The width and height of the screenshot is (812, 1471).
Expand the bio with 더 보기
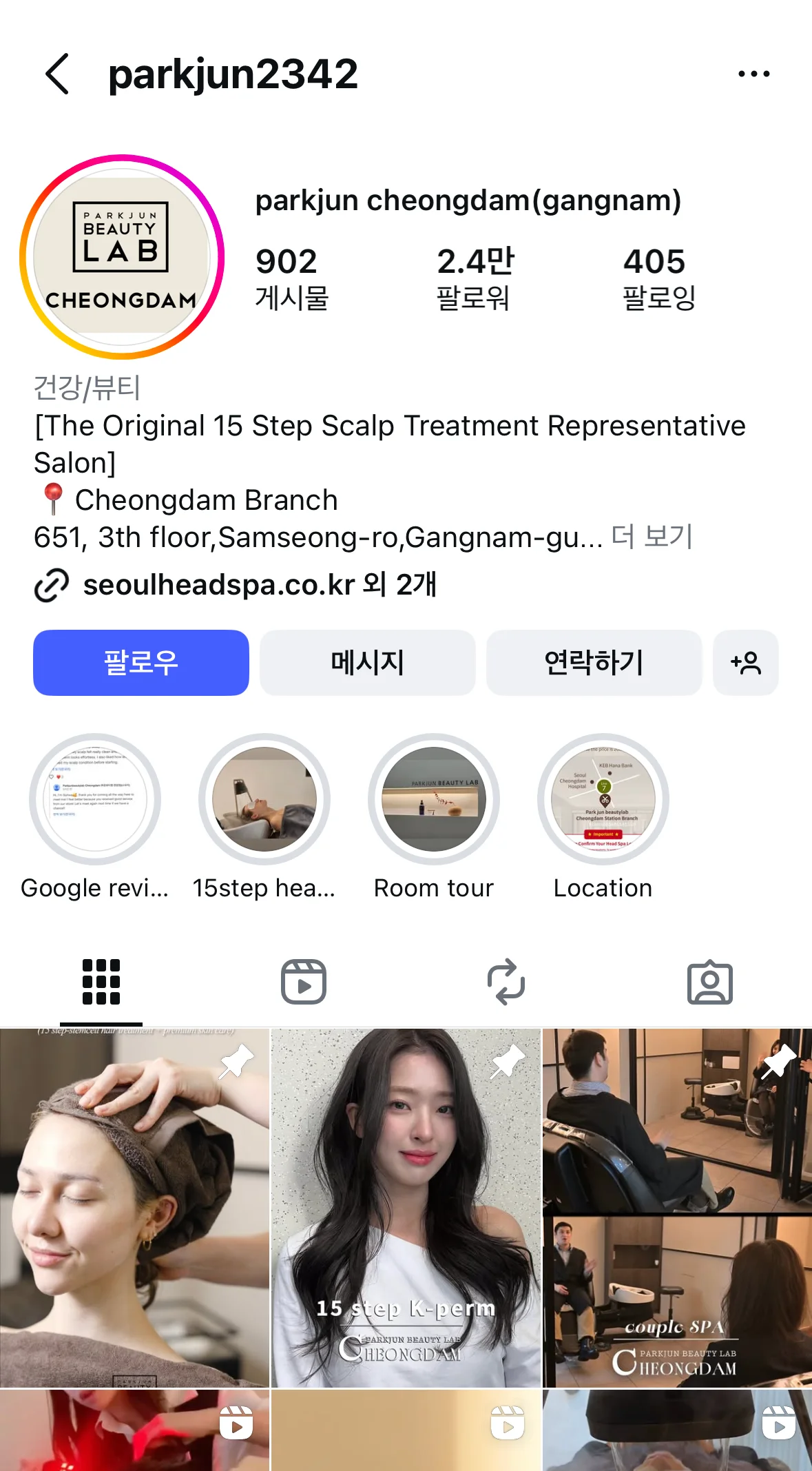(x=653, y=538)
